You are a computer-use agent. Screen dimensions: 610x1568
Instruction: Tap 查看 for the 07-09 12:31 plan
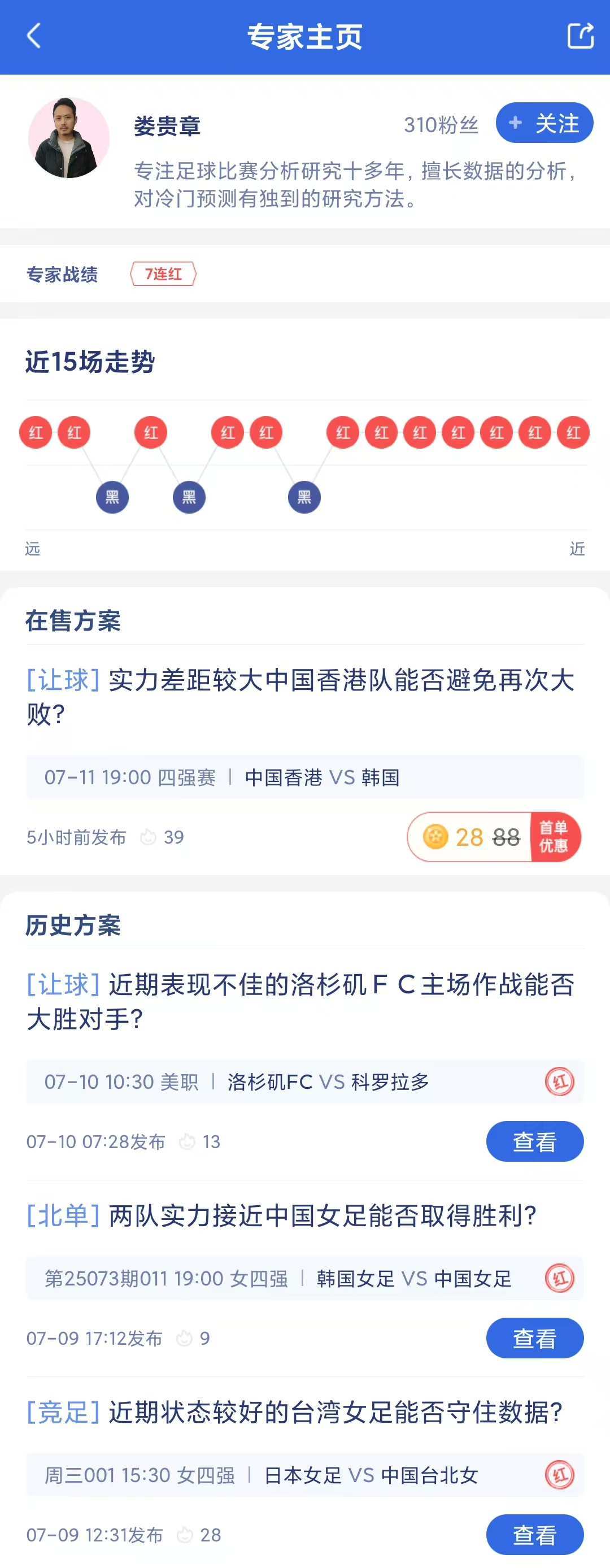coord(534,1534)
